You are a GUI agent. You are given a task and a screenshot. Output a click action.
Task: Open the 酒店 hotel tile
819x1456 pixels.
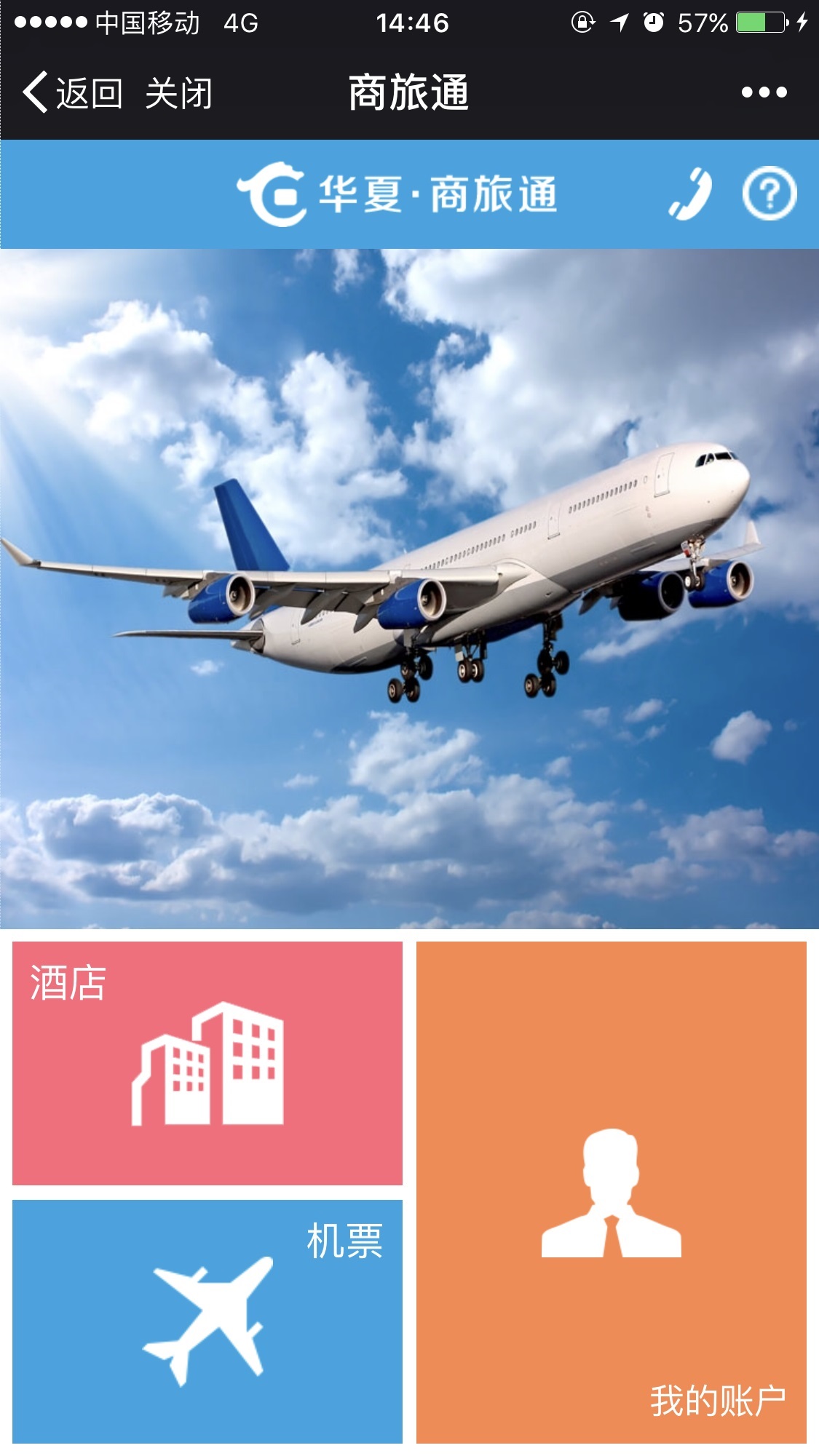pos(207,1063)
